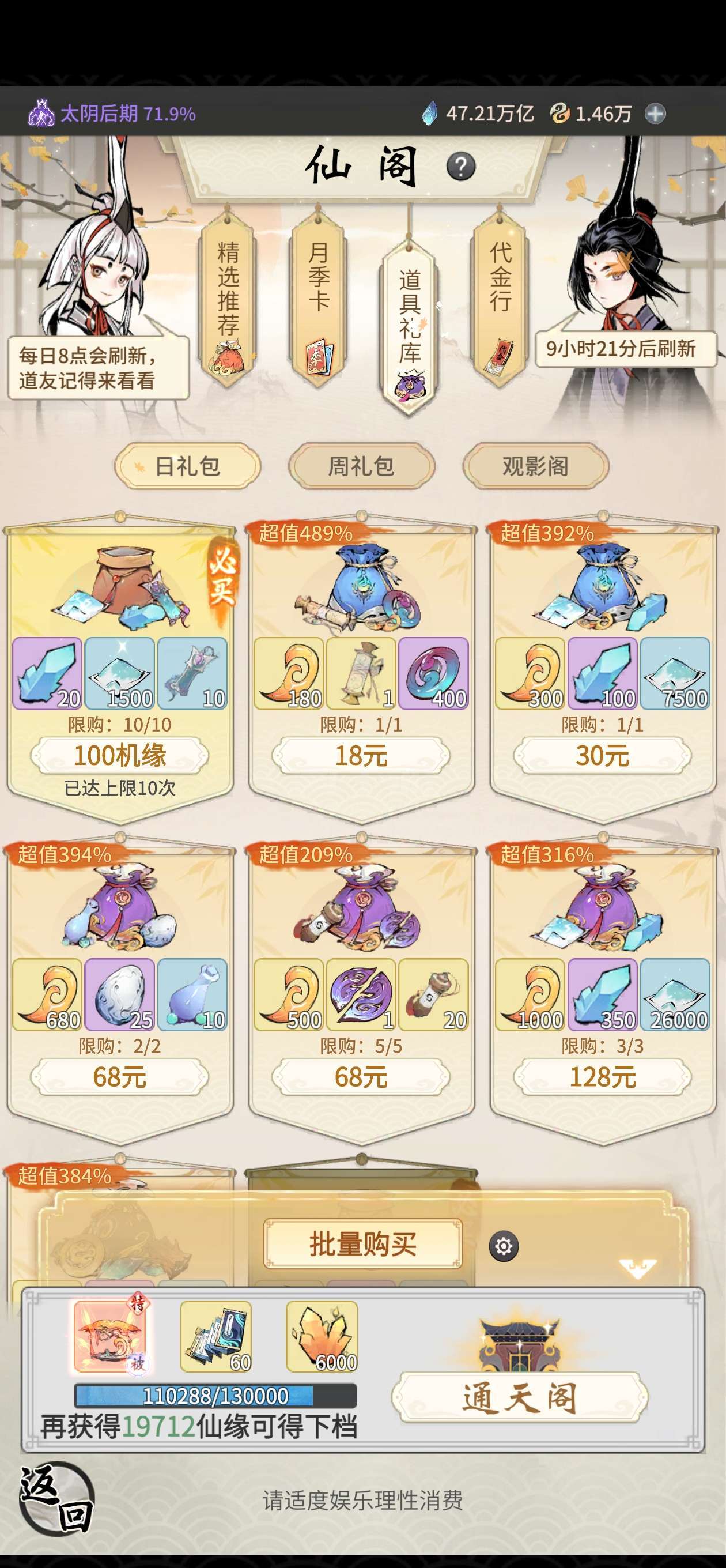Purchase the 18元 gift pack
Viewport: 726px width, 1568px height.
(x=361, y=755)
